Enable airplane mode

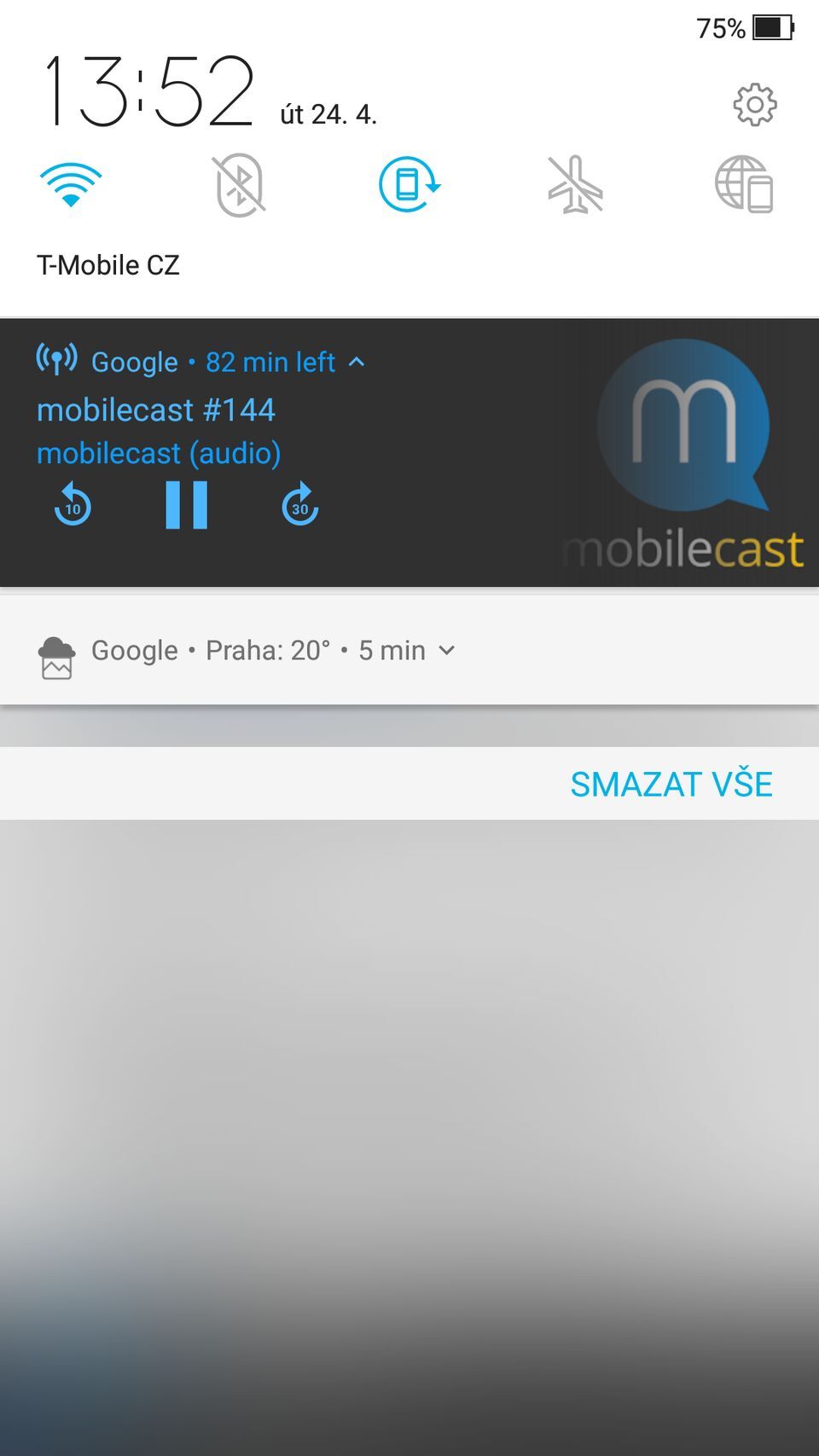tap(576, 184)
